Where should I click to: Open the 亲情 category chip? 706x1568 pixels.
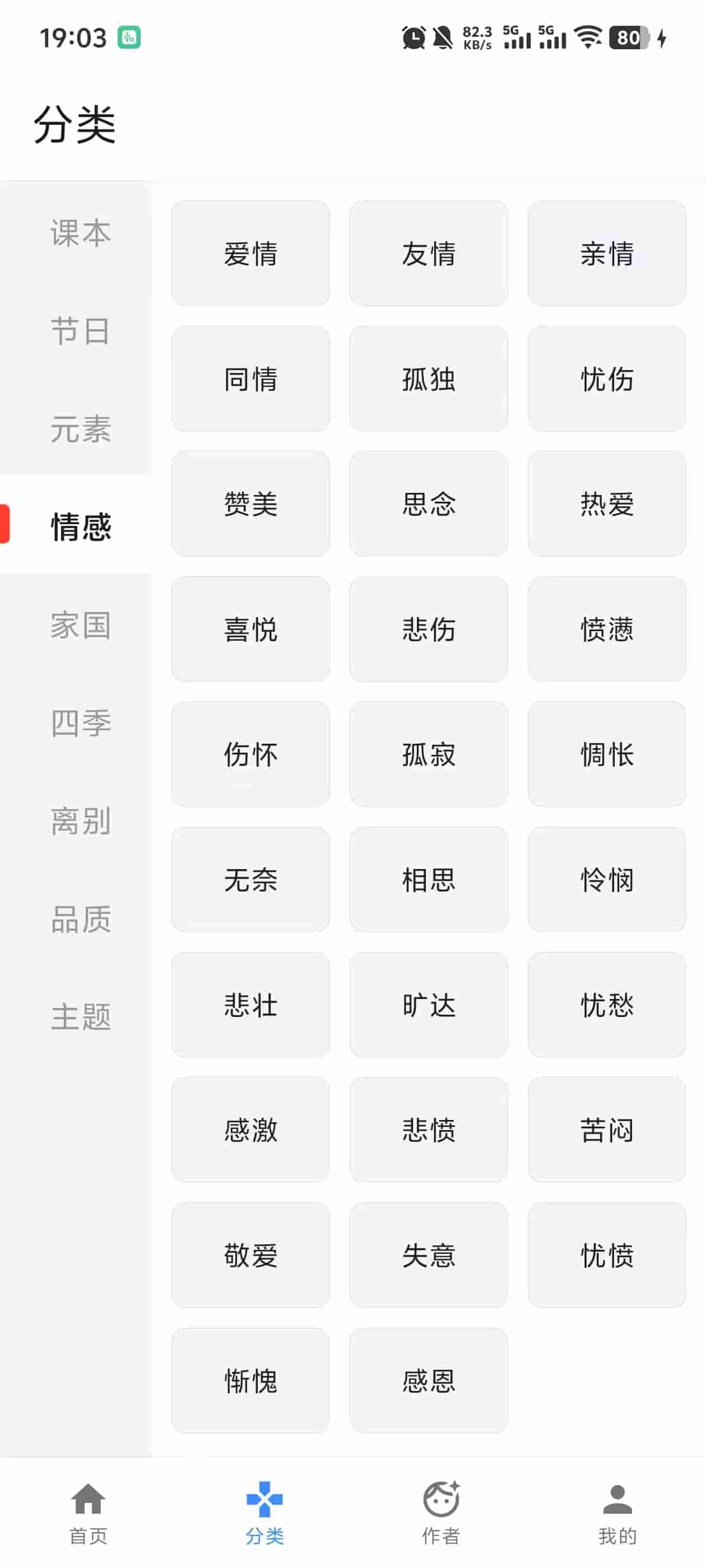click(x=606, y=253)
